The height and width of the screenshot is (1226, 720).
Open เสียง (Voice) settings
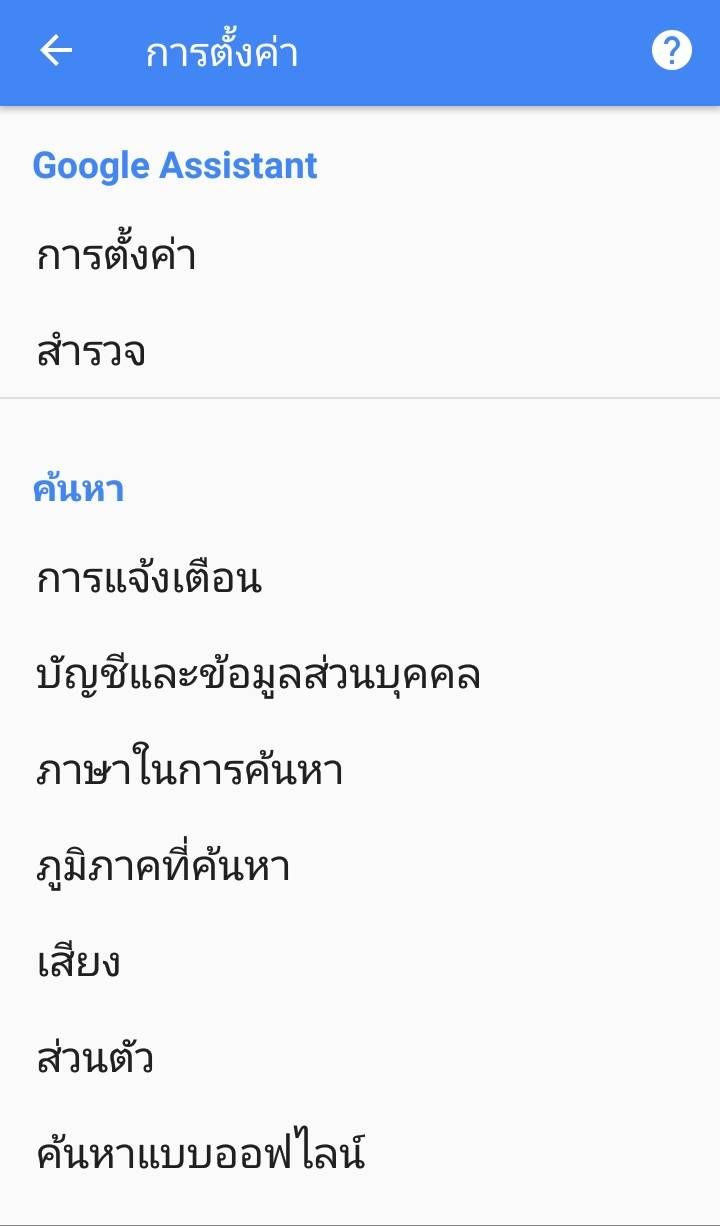[80, 962]
